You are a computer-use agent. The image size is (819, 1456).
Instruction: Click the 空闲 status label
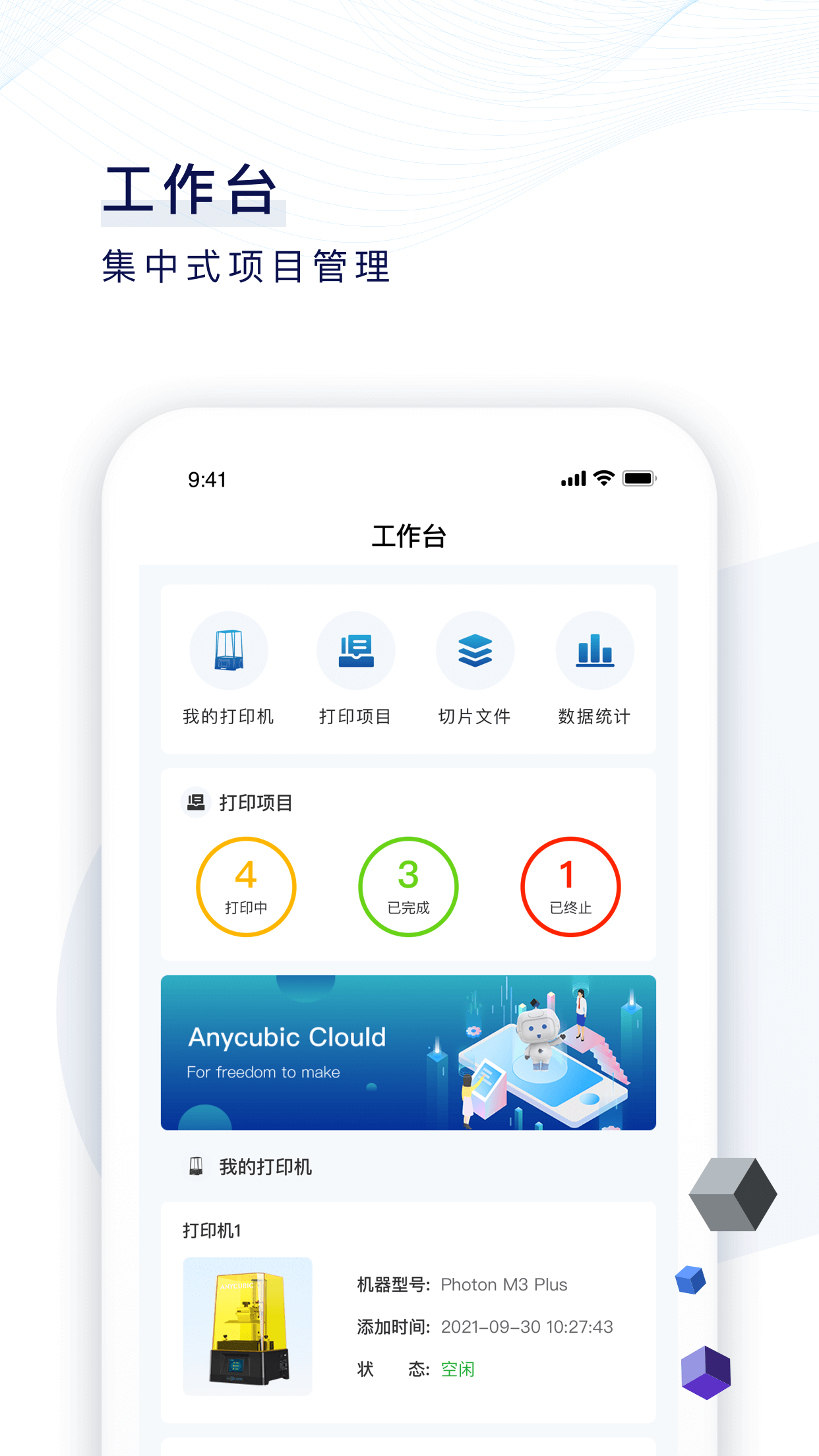point(459,1369)
